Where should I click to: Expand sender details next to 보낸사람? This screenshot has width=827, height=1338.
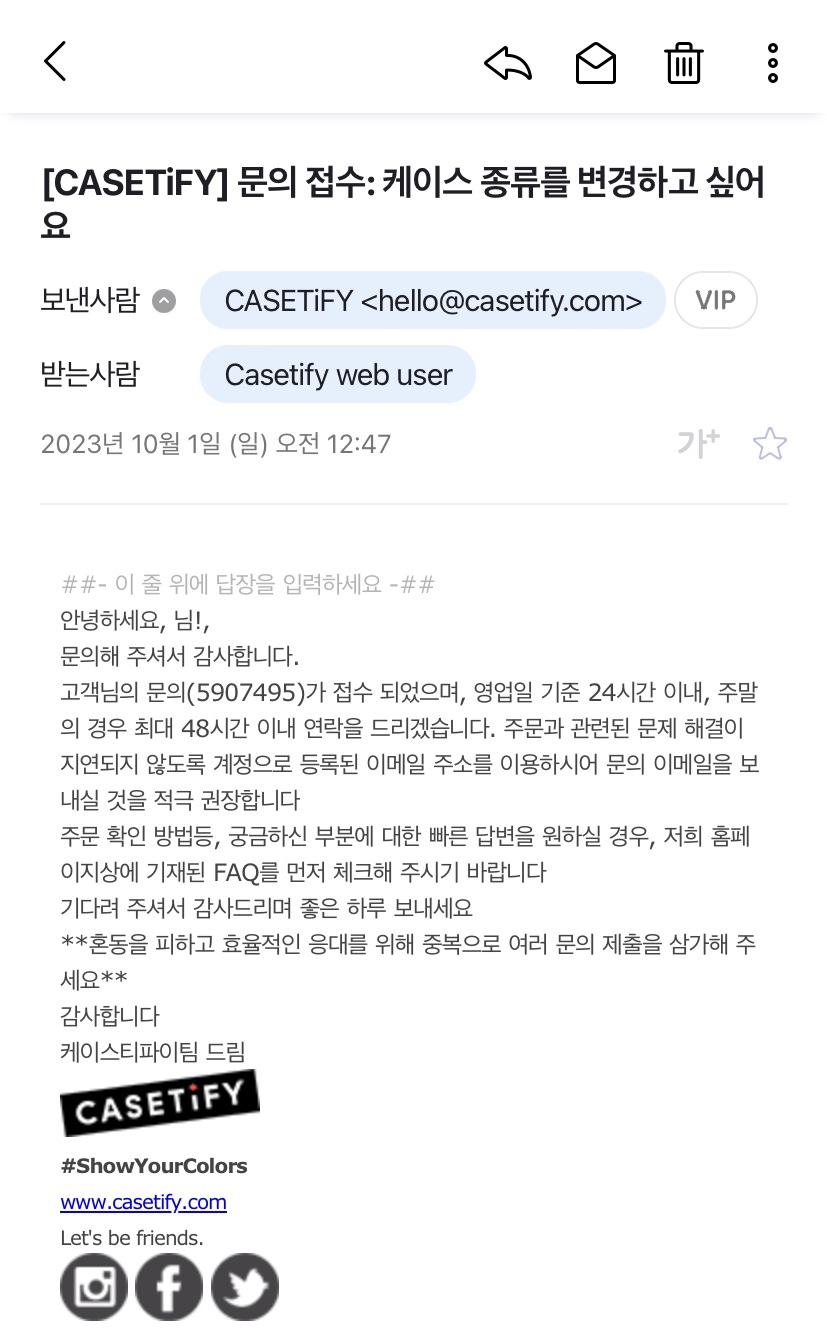(x=163, y=301)
